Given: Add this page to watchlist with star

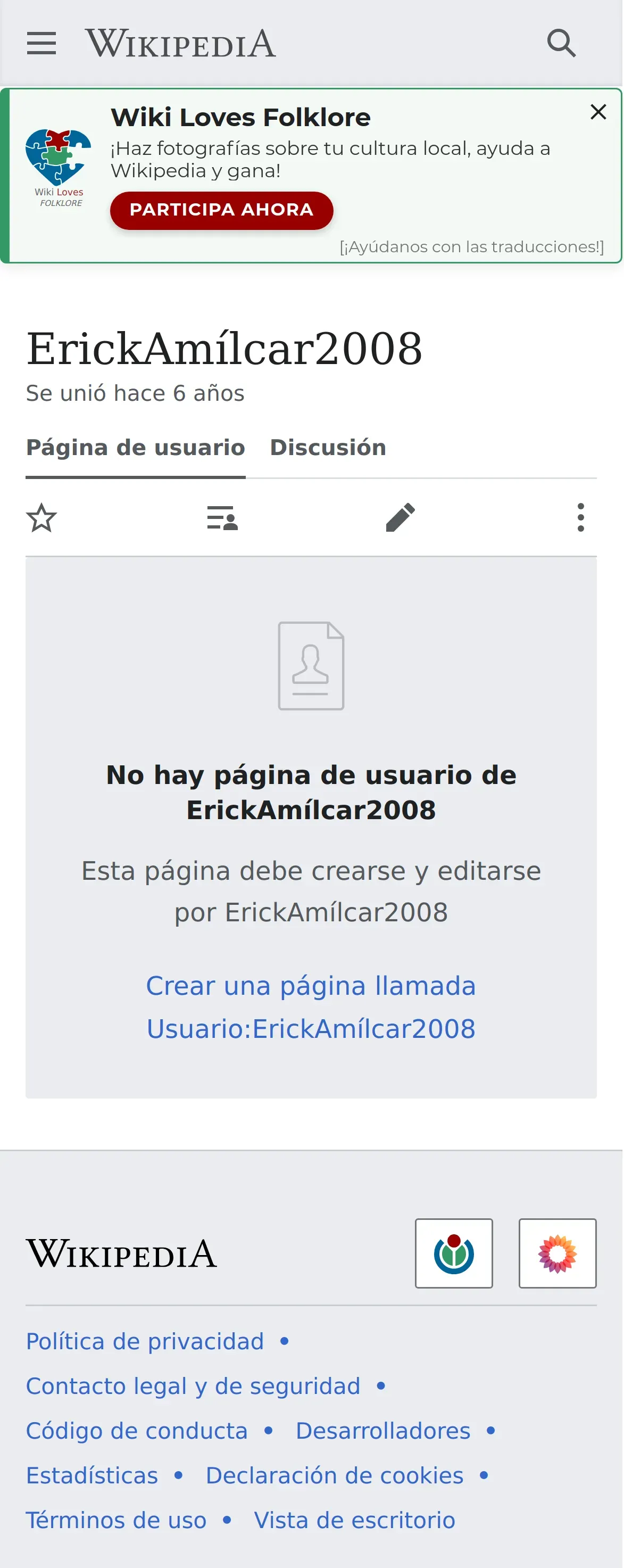Looking at the screenshot, I should (x=41, y=517).
